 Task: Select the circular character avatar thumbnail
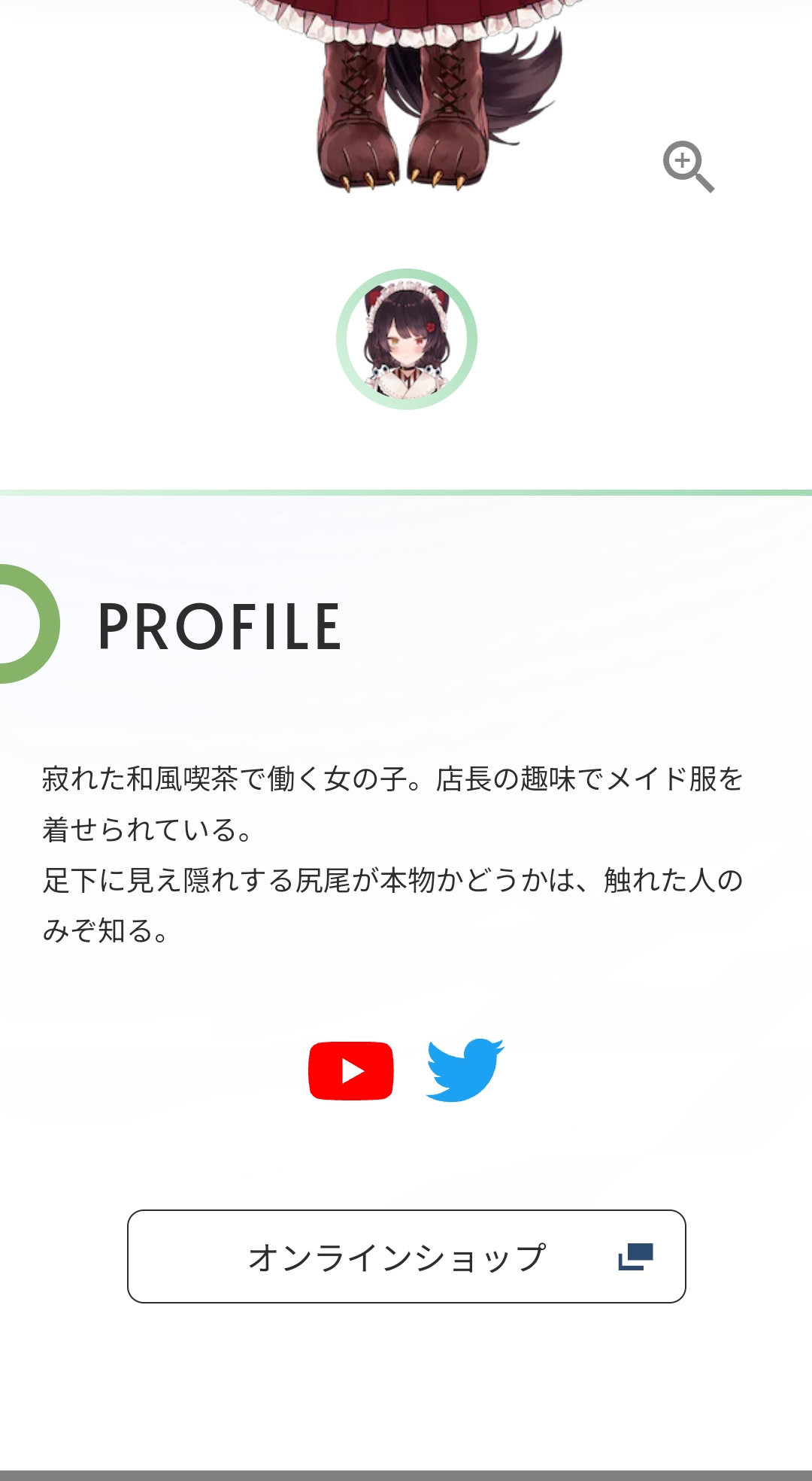(407, 339)
